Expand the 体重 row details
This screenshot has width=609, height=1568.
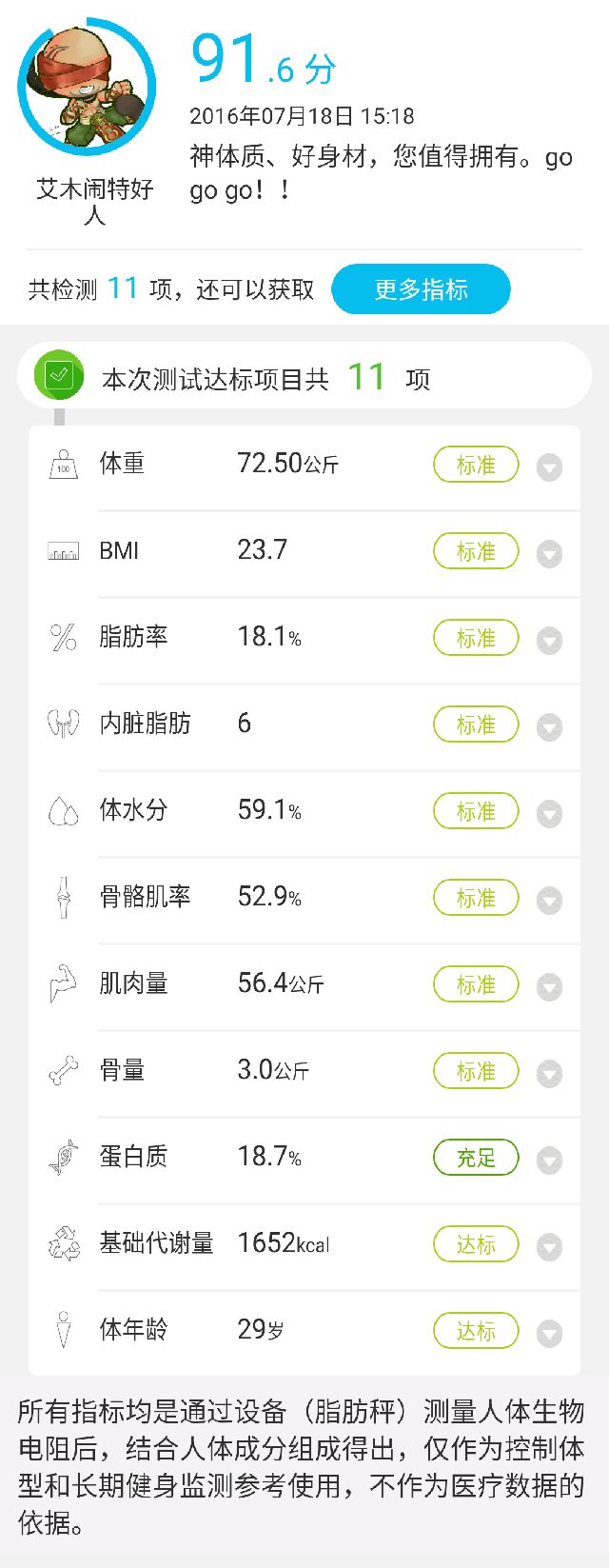click(x=549, y=467)
